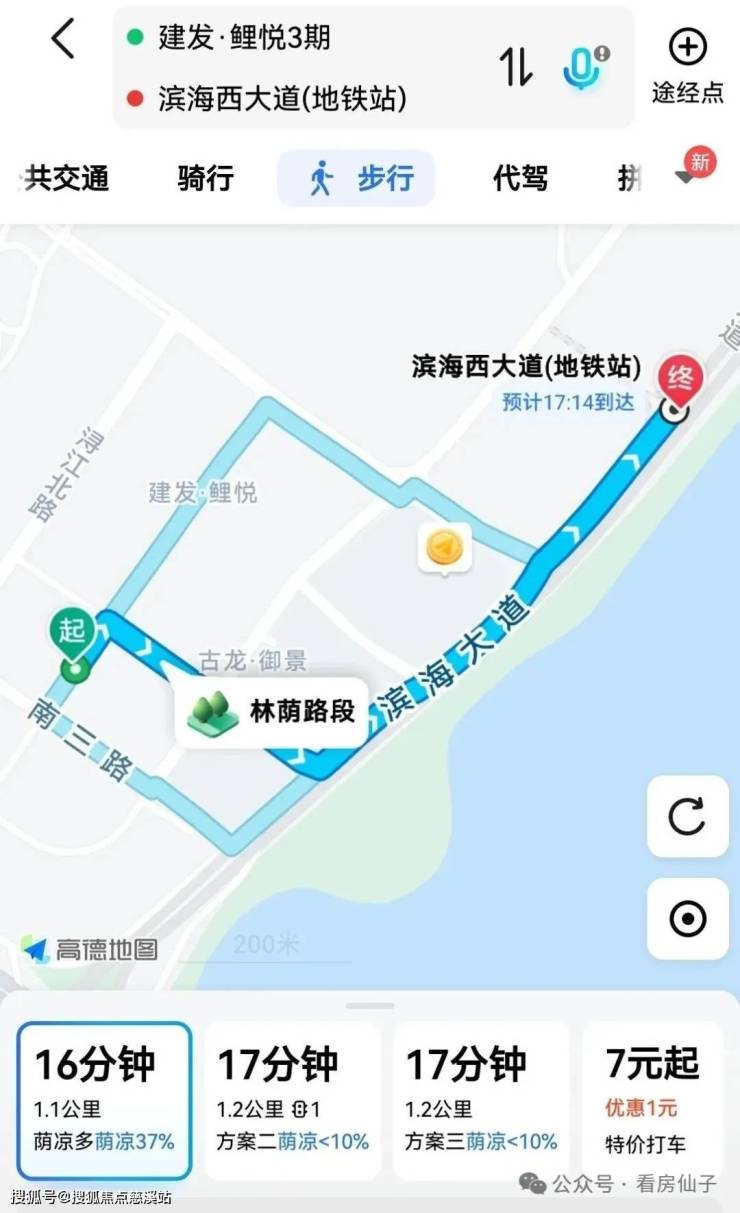Image resolution: width=740 pixels, height=1213 pixels.
Task: Go back using the top-left arrow
Action: 63,40
